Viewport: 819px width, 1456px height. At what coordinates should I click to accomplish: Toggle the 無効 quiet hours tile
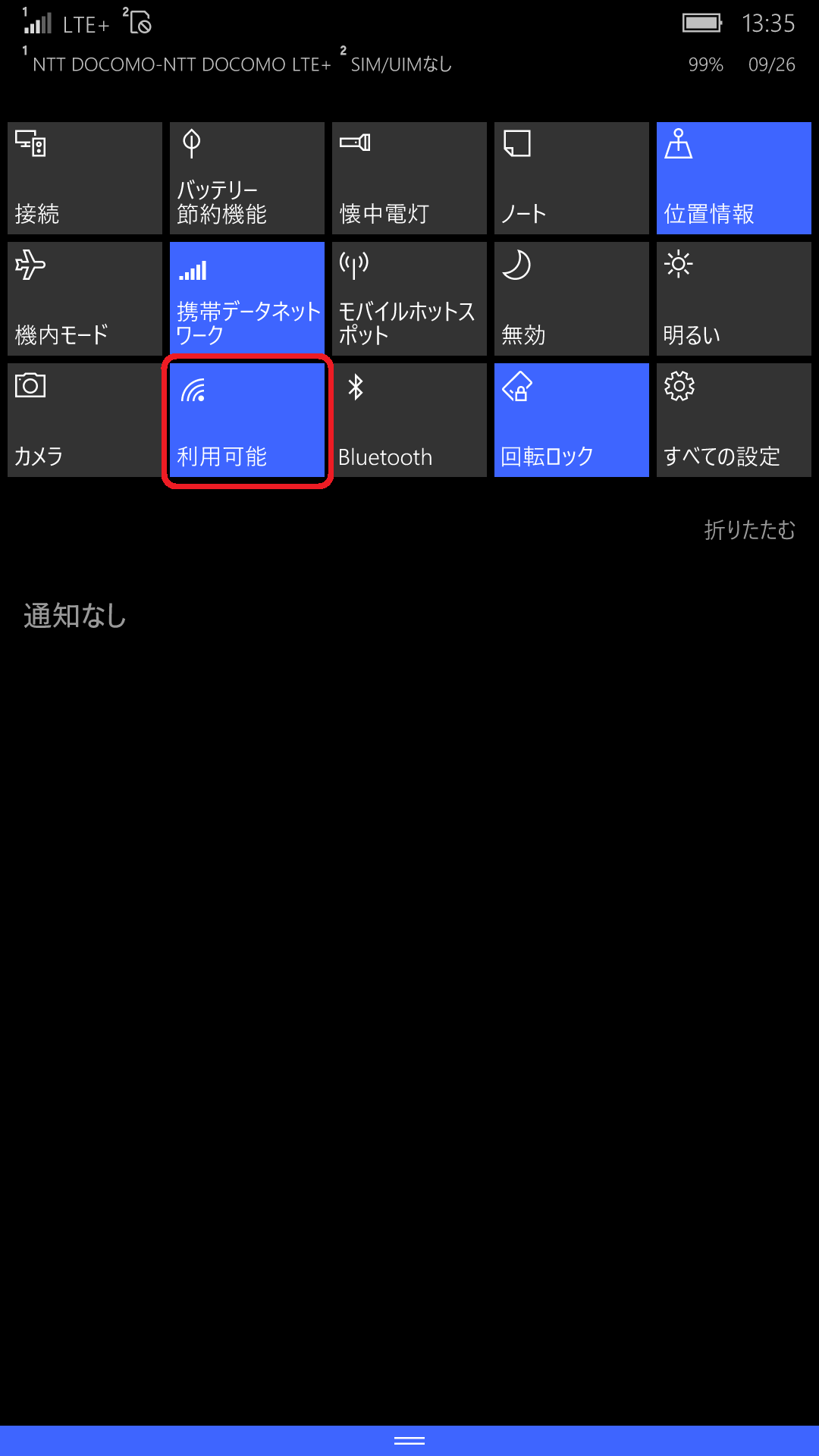click(572, 299)
